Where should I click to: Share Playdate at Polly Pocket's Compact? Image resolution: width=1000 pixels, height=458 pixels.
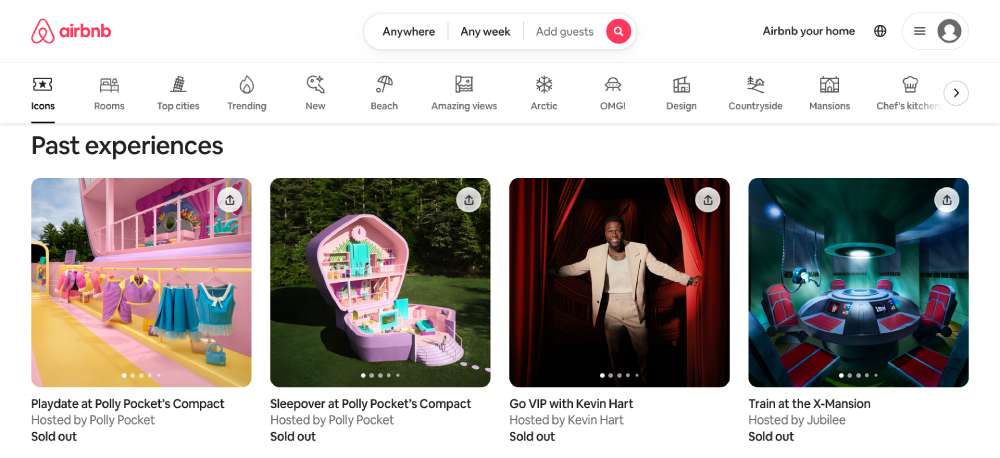point(230,200)
